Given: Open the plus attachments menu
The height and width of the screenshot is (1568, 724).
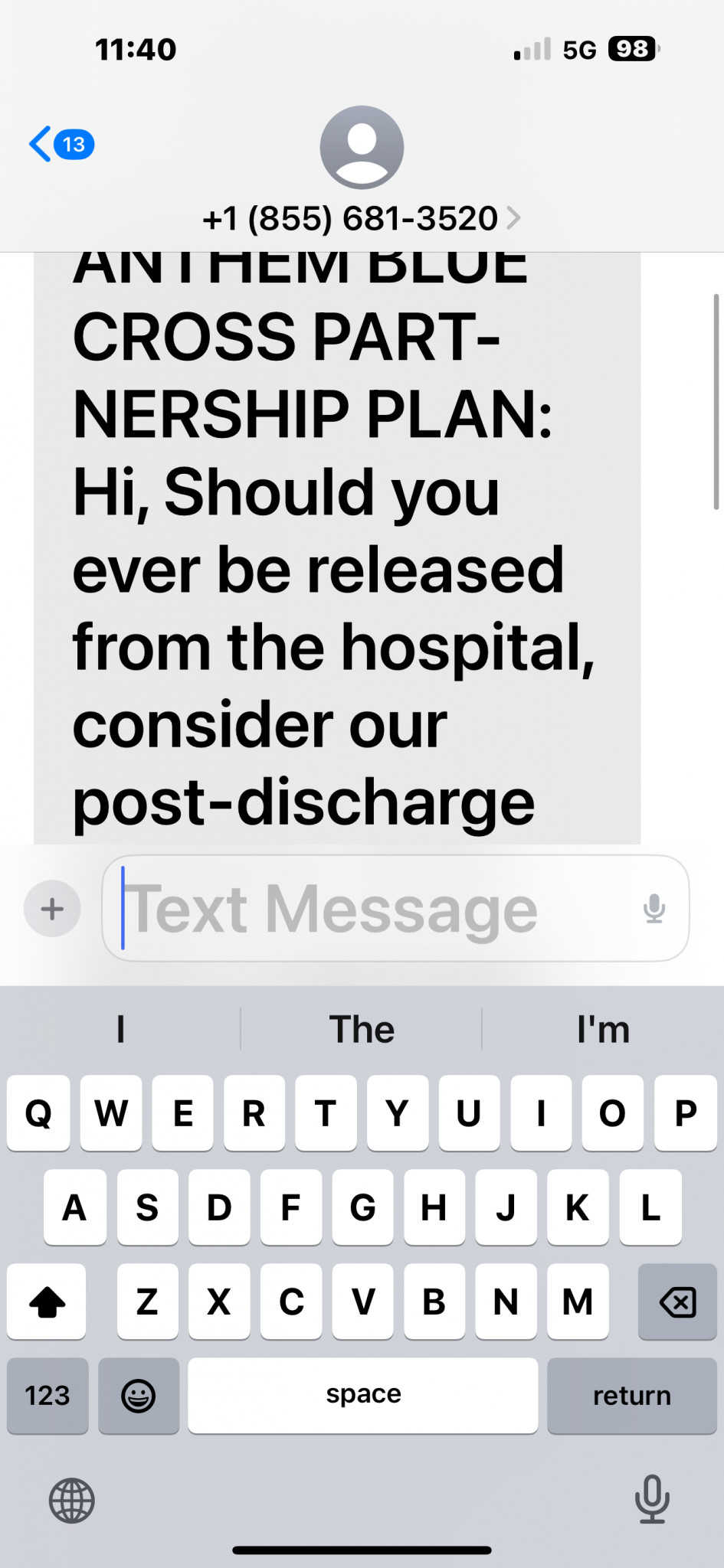Looking at the screenshot, I should point(52,909).
